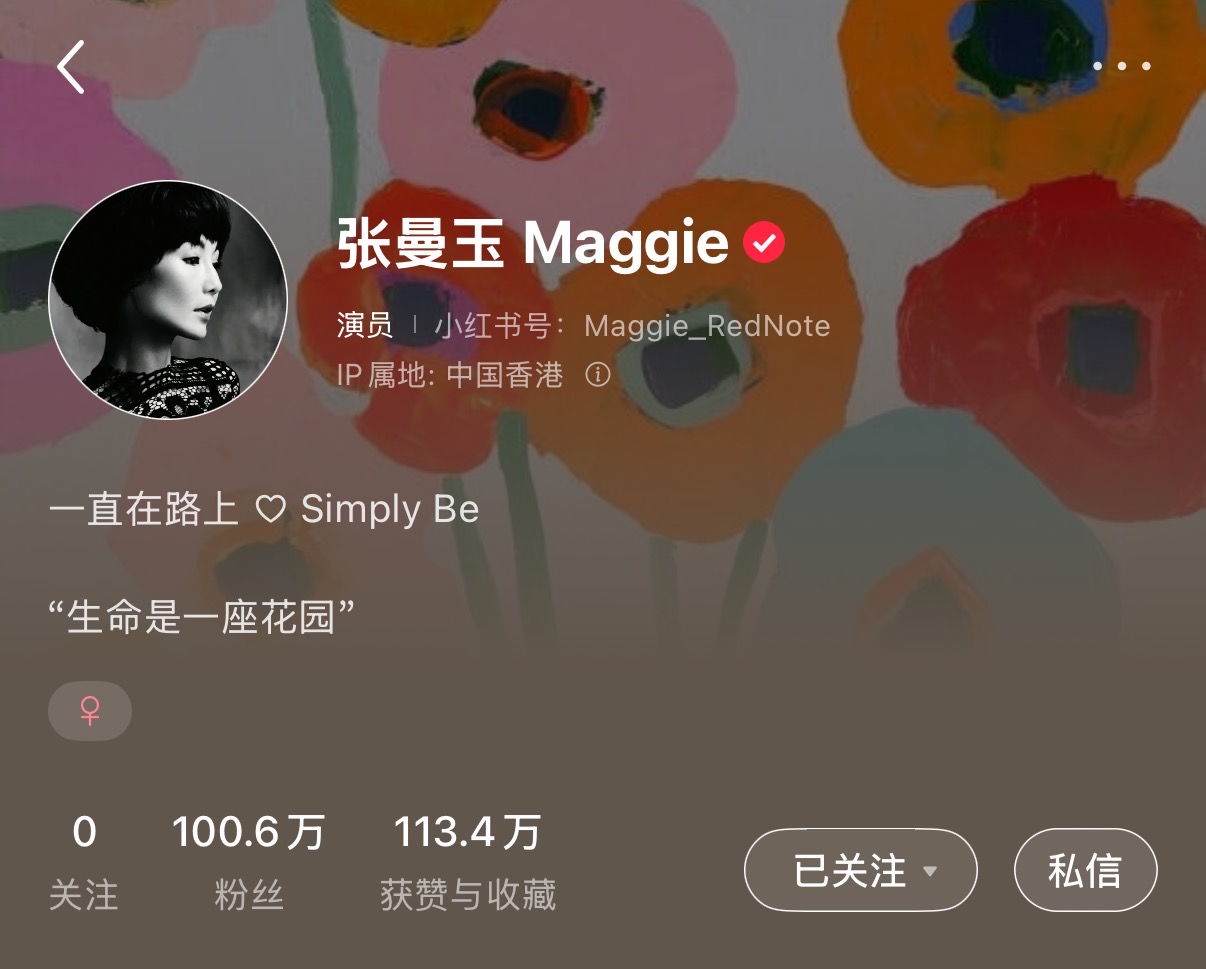Open the 关注 following list
1206x969 pixels.
pos(84,862)
